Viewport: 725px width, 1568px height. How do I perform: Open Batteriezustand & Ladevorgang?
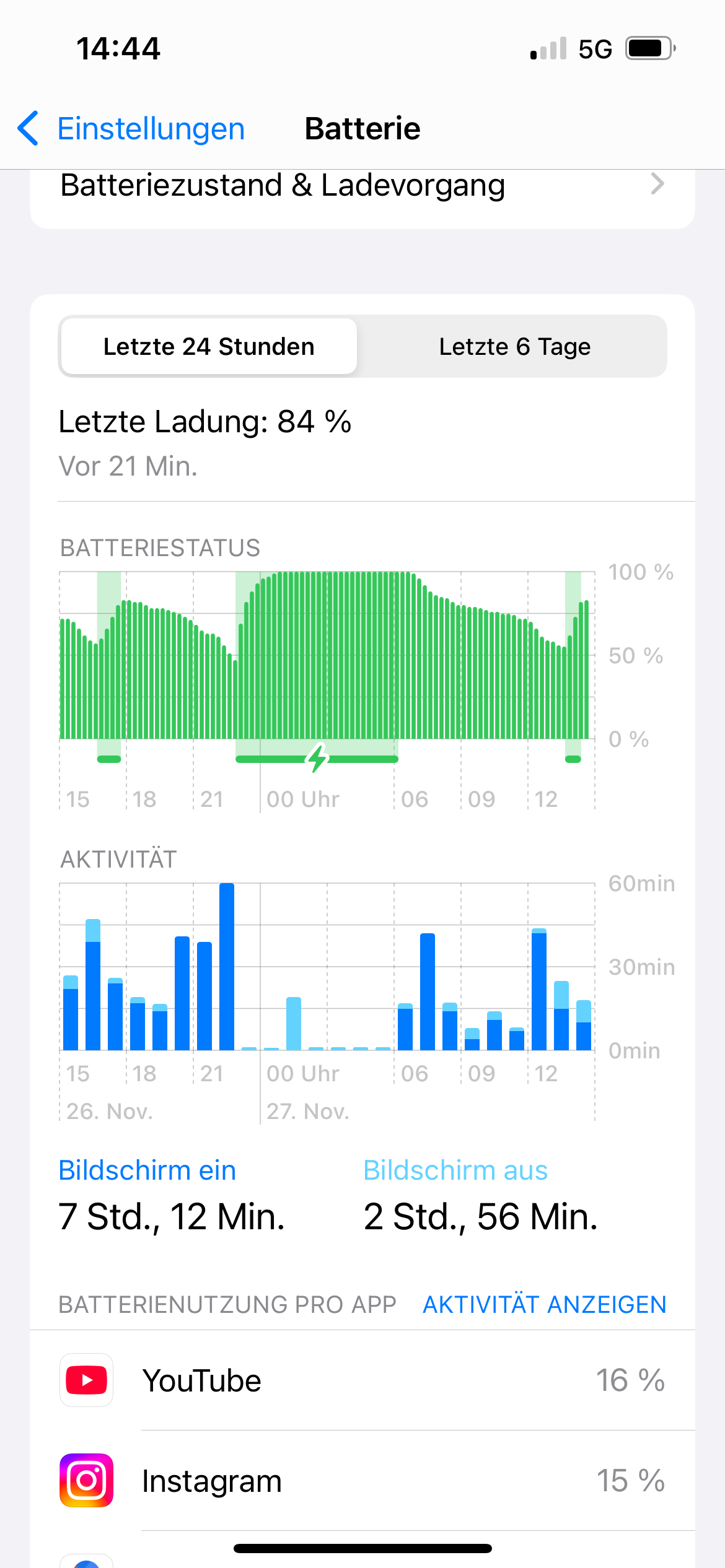(362, 186)
